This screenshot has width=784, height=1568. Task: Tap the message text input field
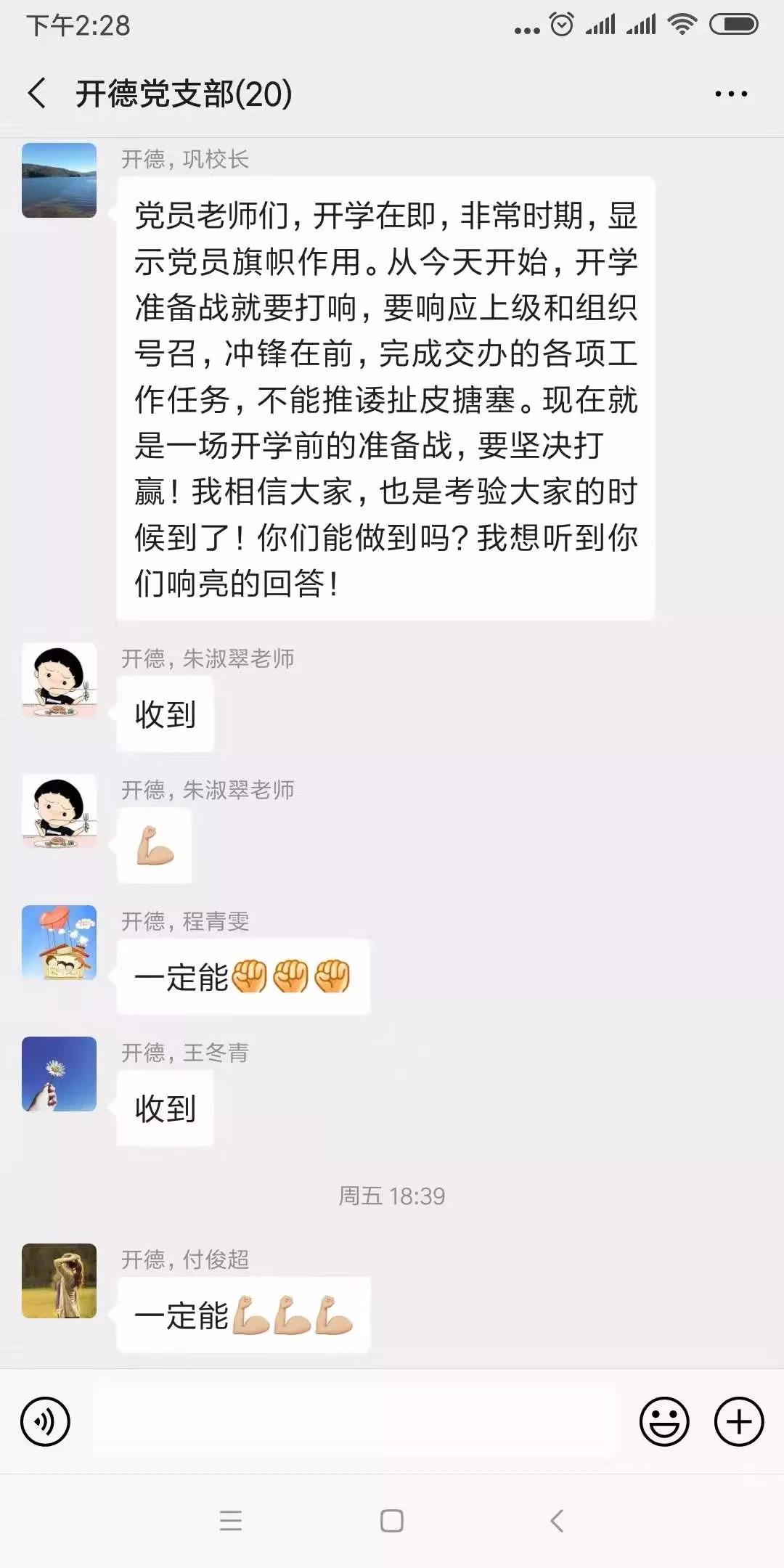[x=354, y=1421]
